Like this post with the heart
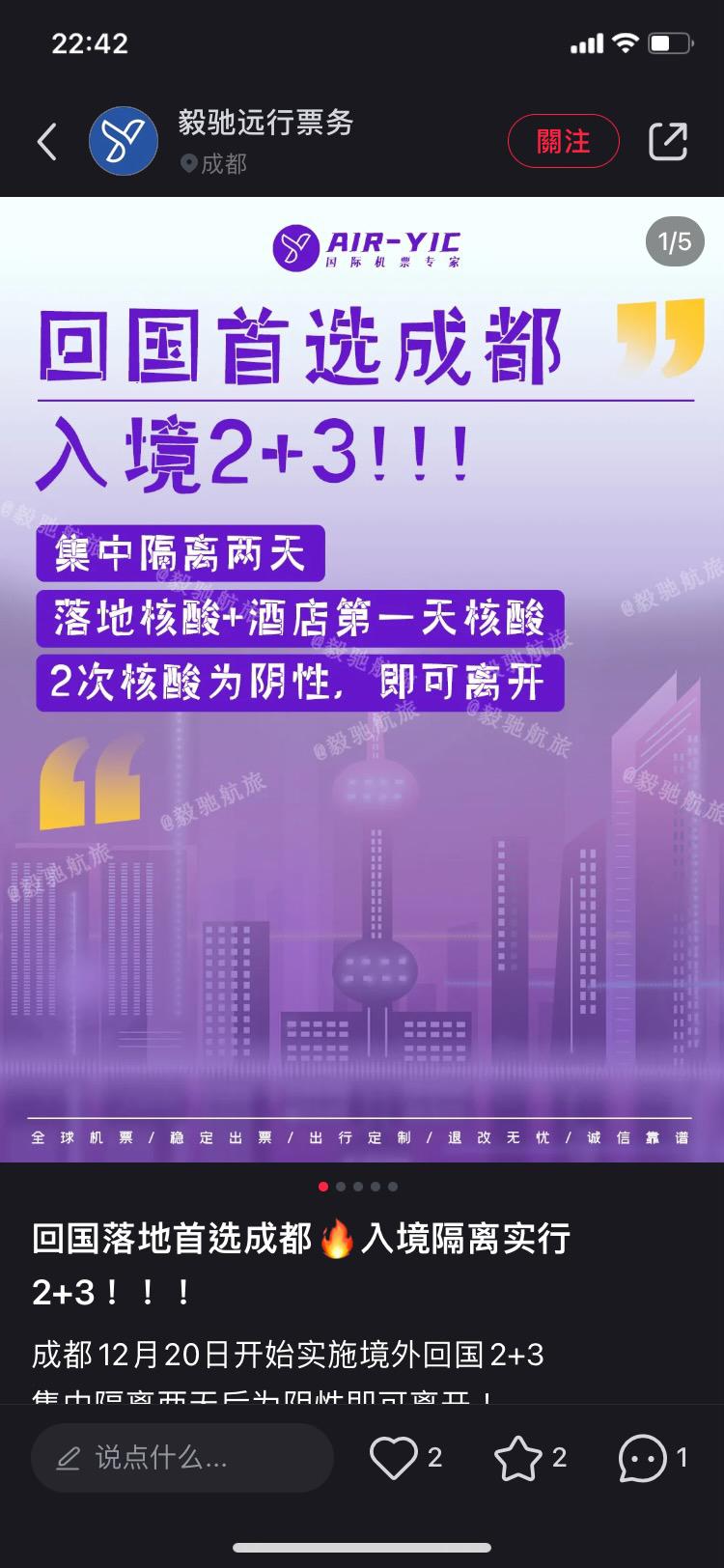The width and height of the screenshot is (724, 1568). pyautogui.click(x=394, y=1458)
